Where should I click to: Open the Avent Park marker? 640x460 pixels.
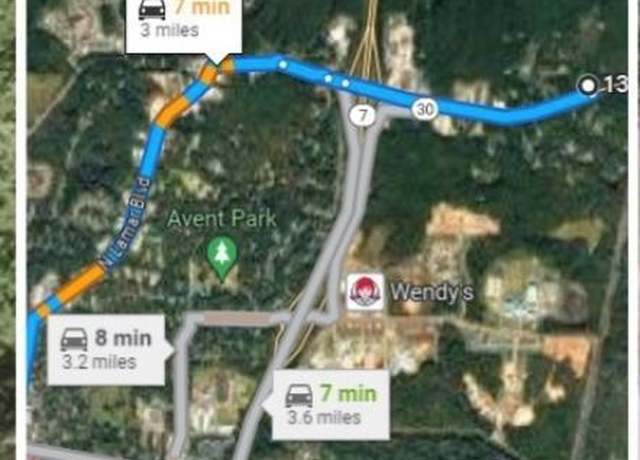point(221,250)
